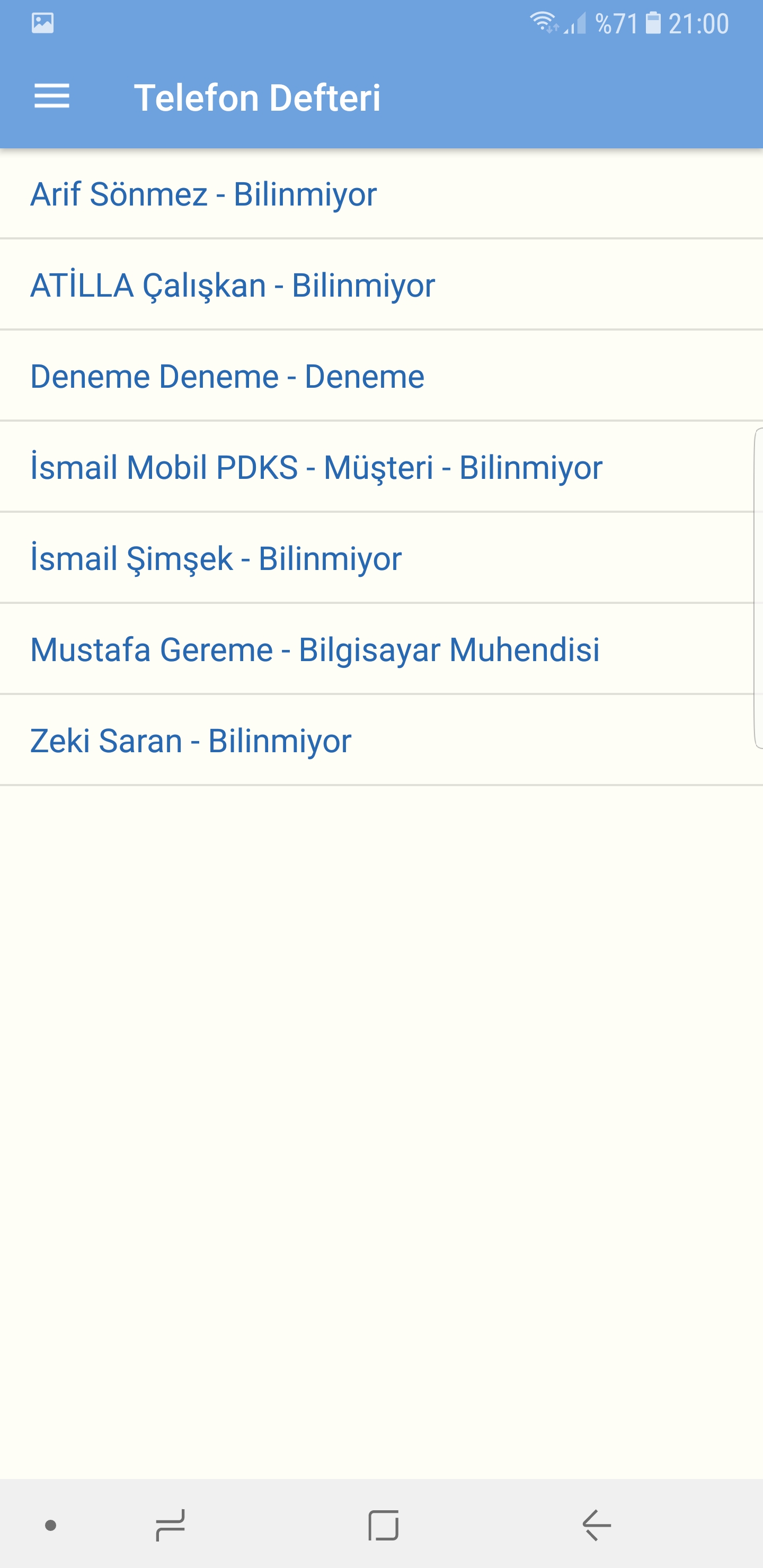Show recent apps from navigation bar
The height and width of the screenshot is (1568, 763).
[170, 1525]
